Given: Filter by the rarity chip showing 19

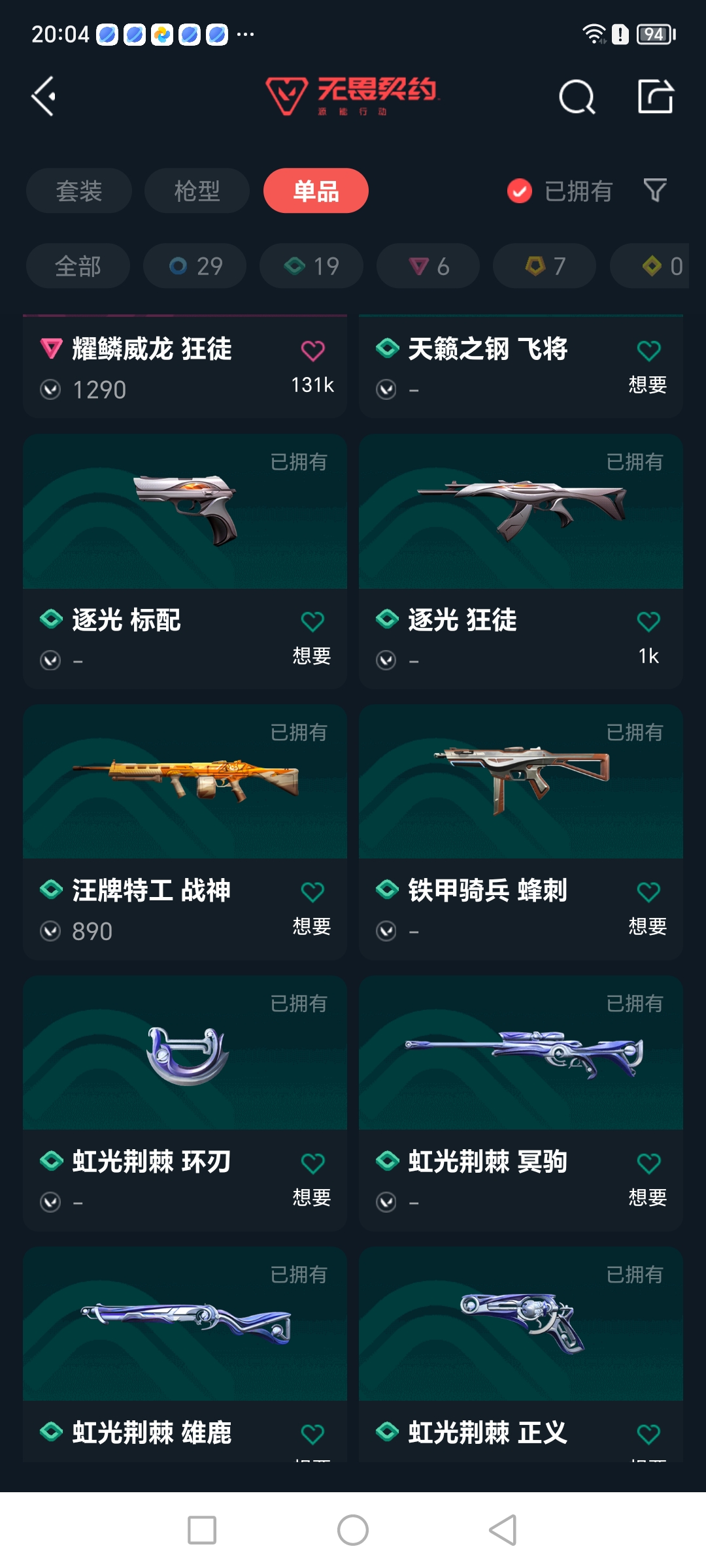Looking at the screenshot, I should [311, 266].
